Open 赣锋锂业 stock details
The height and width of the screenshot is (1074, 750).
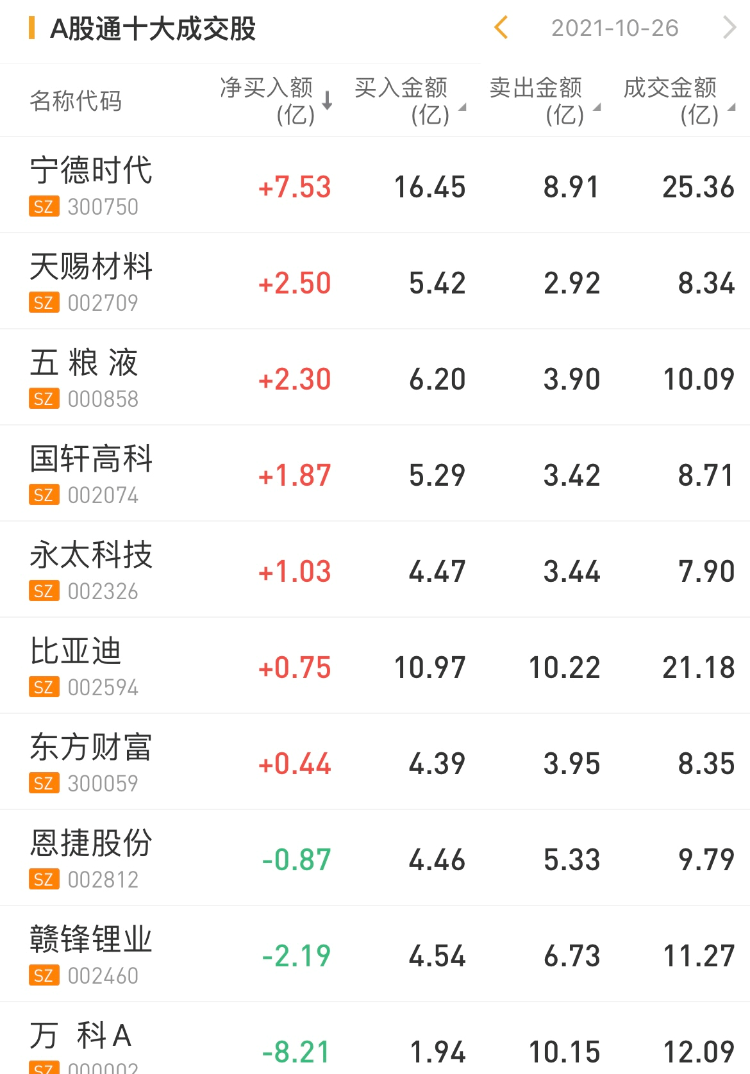(92, 953)
